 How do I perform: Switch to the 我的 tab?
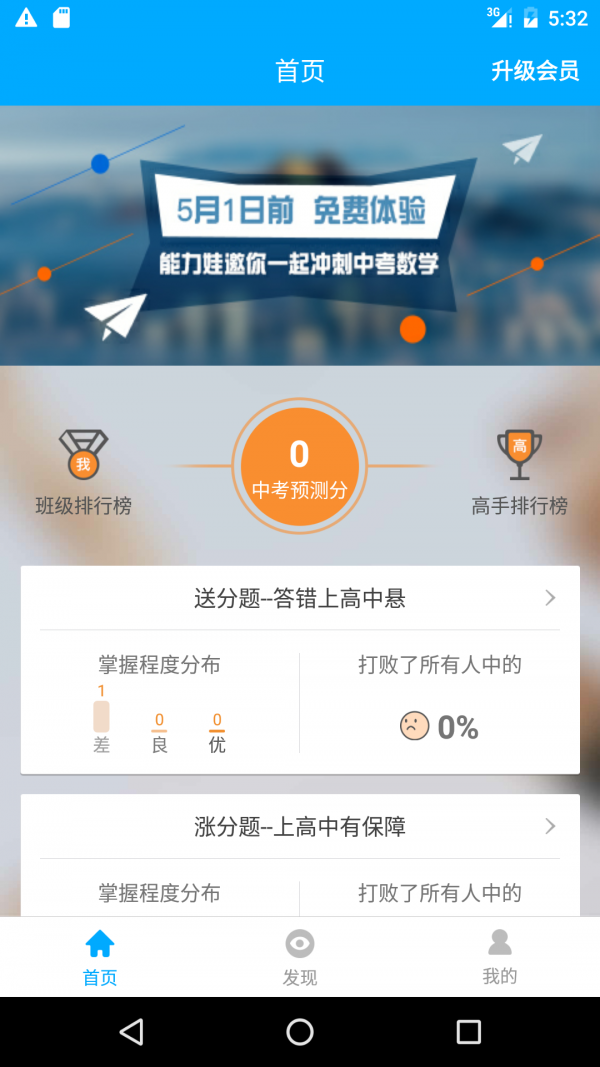tap(499, 957)
